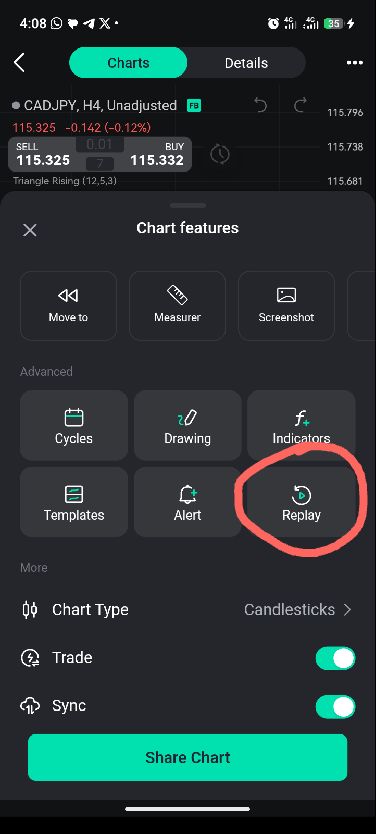
Task: Close the Chart features panel
Action: [x=30, y=230]
